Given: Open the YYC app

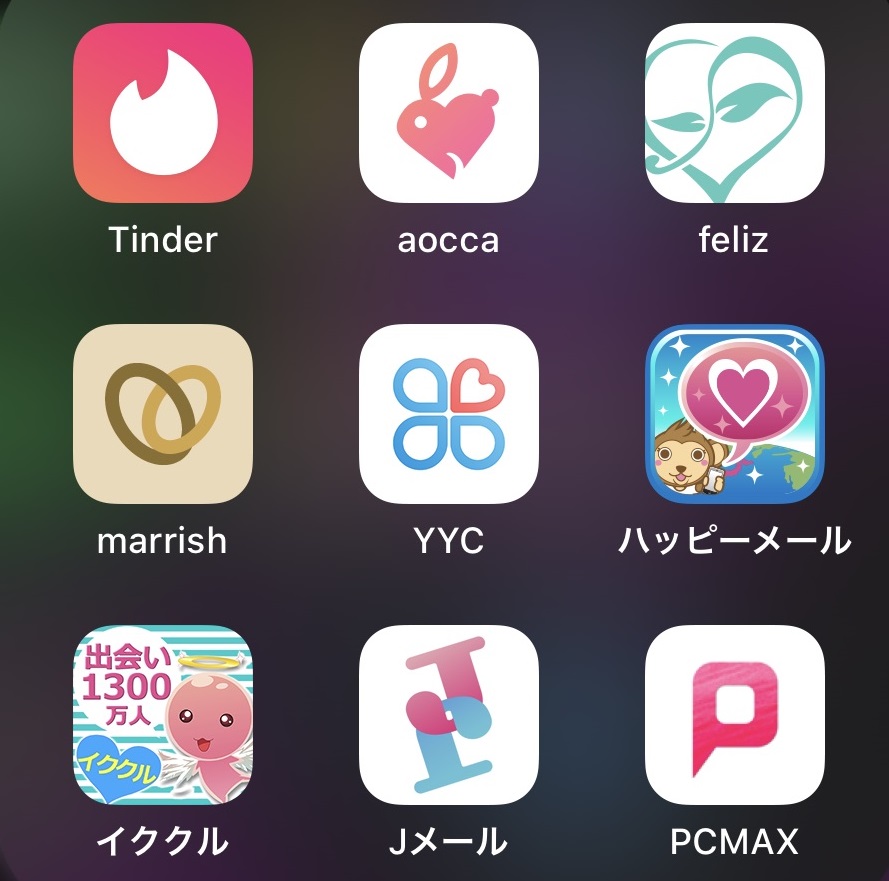Looking at the screenshot, I should (448, 414).
